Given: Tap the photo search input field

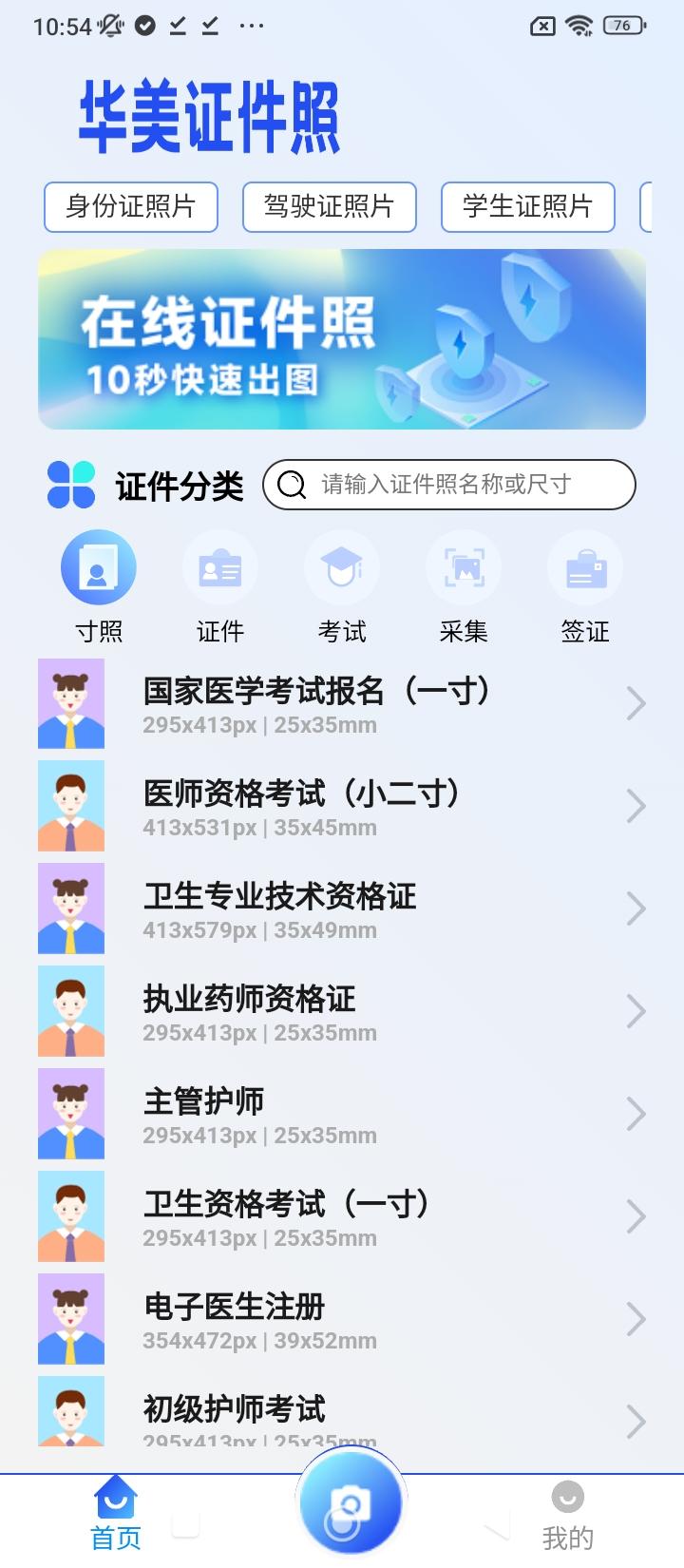Looking at the screenshot, I should point(446,485).
